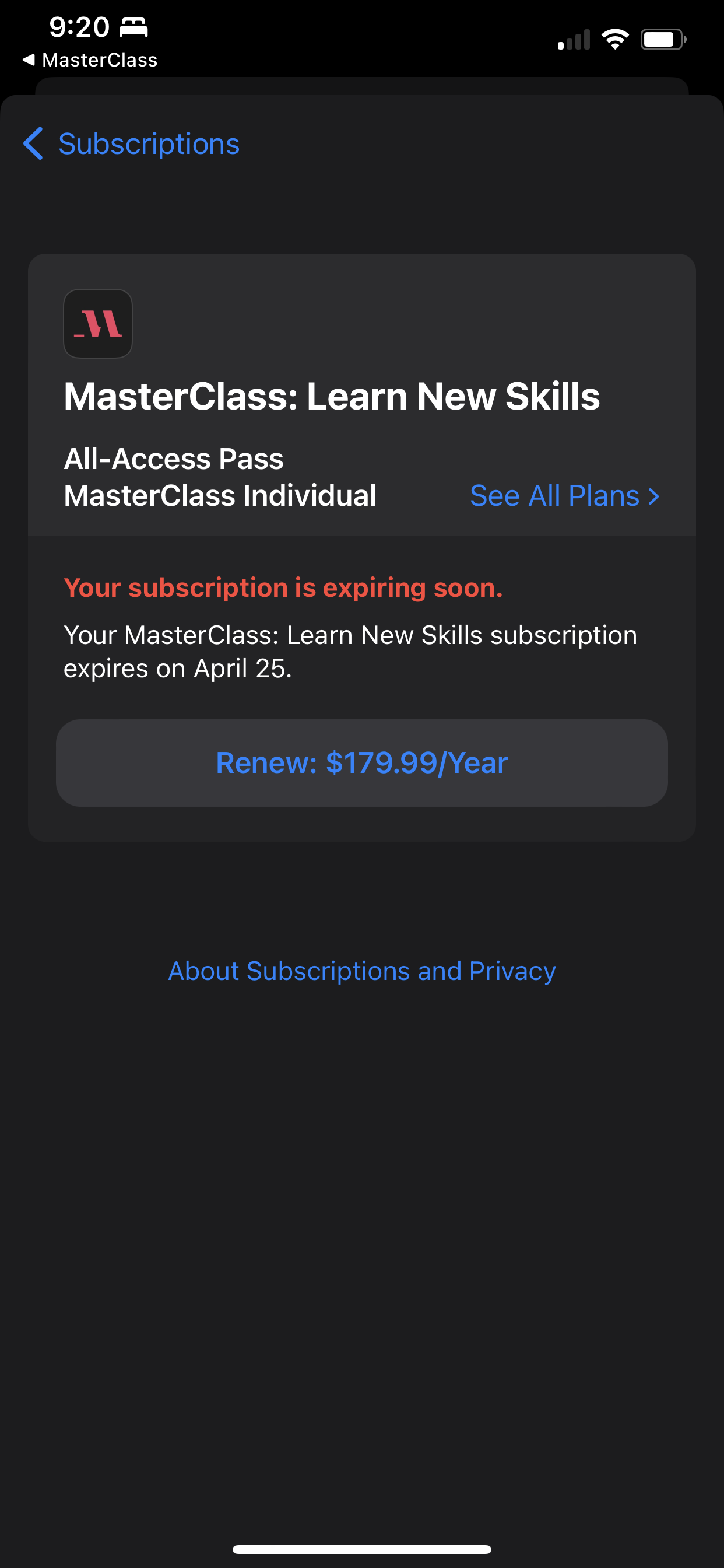Go back to Subscriptions list
Screen dimensions: 724x1568
tap(131, 144)
